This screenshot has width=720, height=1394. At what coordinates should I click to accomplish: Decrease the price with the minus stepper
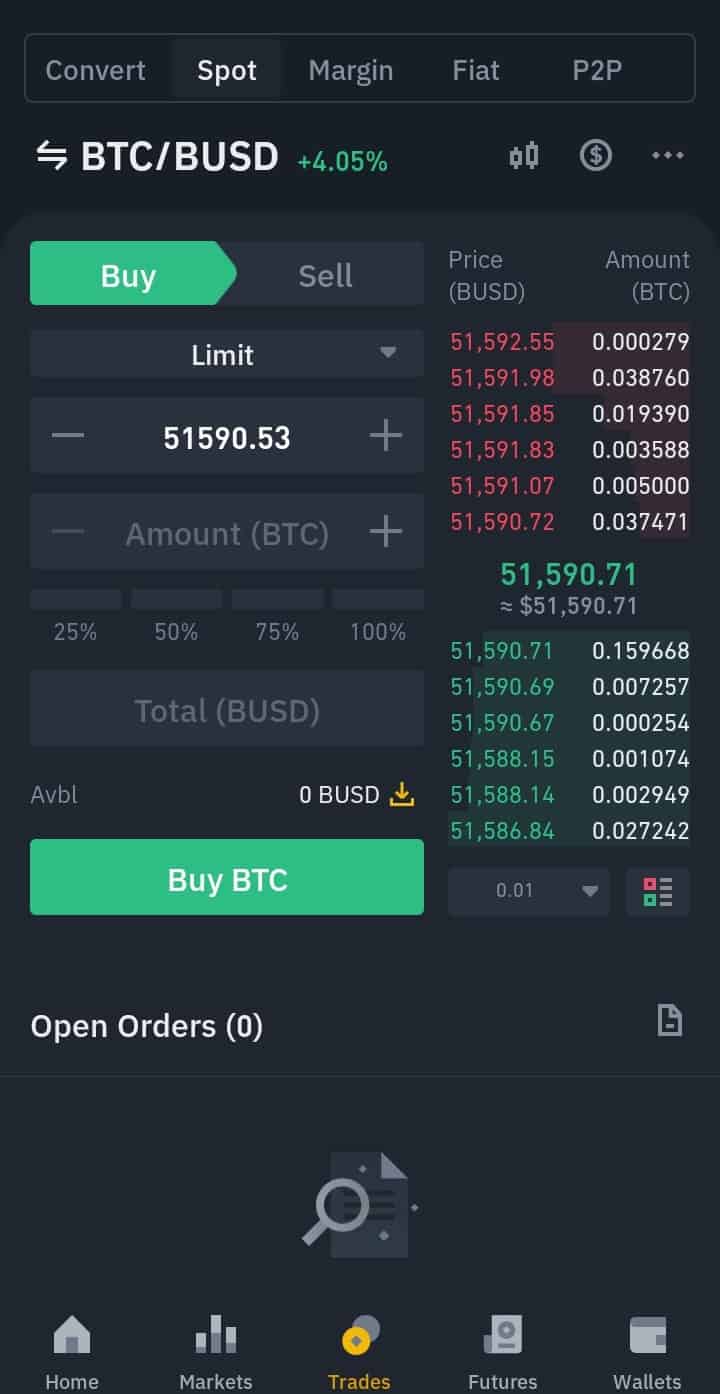[68, 436]
